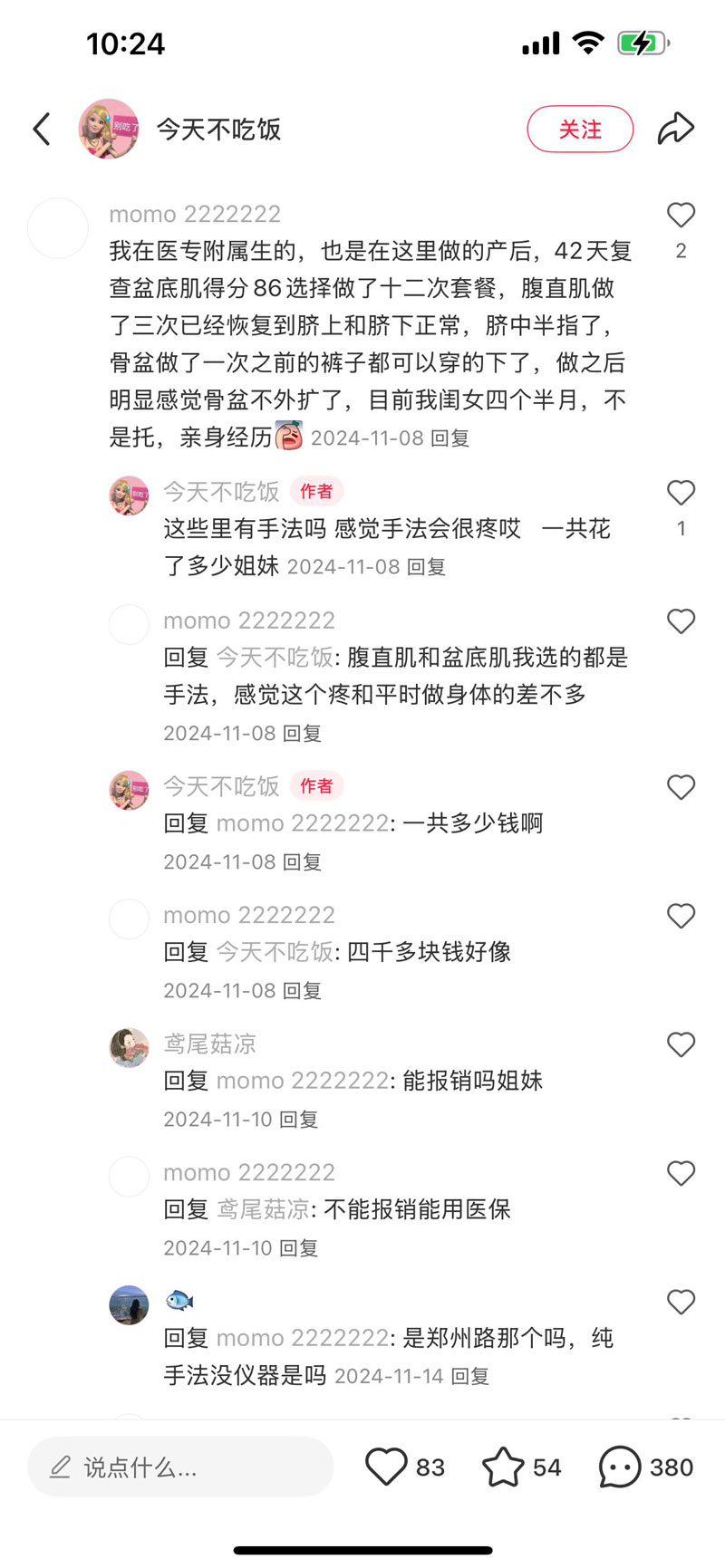
Task: Tap the 说点什么 comment input field
Action: click(180, 1467)
